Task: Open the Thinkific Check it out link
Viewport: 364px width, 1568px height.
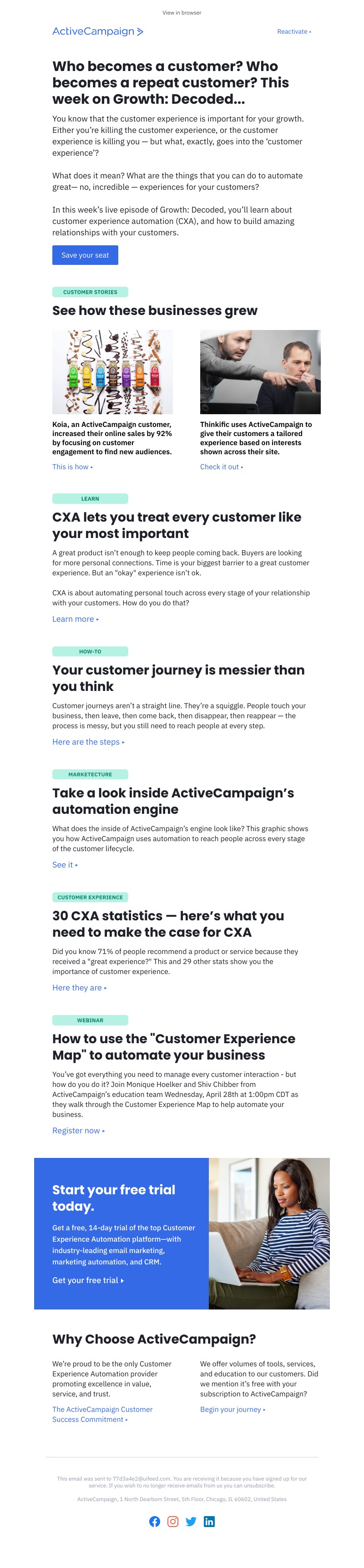Action: (x=221, y=467)
